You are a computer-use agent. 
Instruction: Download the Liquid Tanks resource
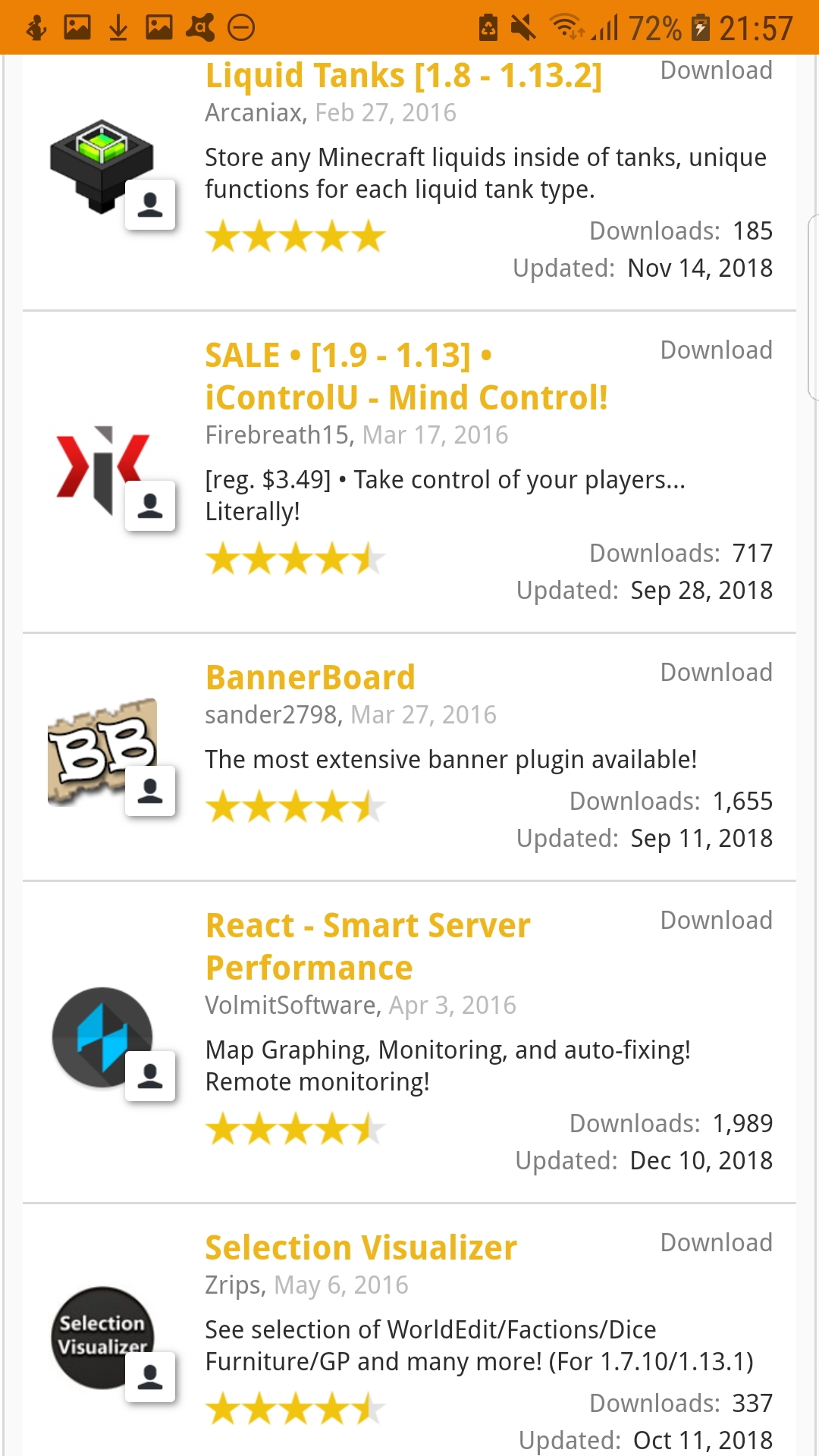click(716, 71)
